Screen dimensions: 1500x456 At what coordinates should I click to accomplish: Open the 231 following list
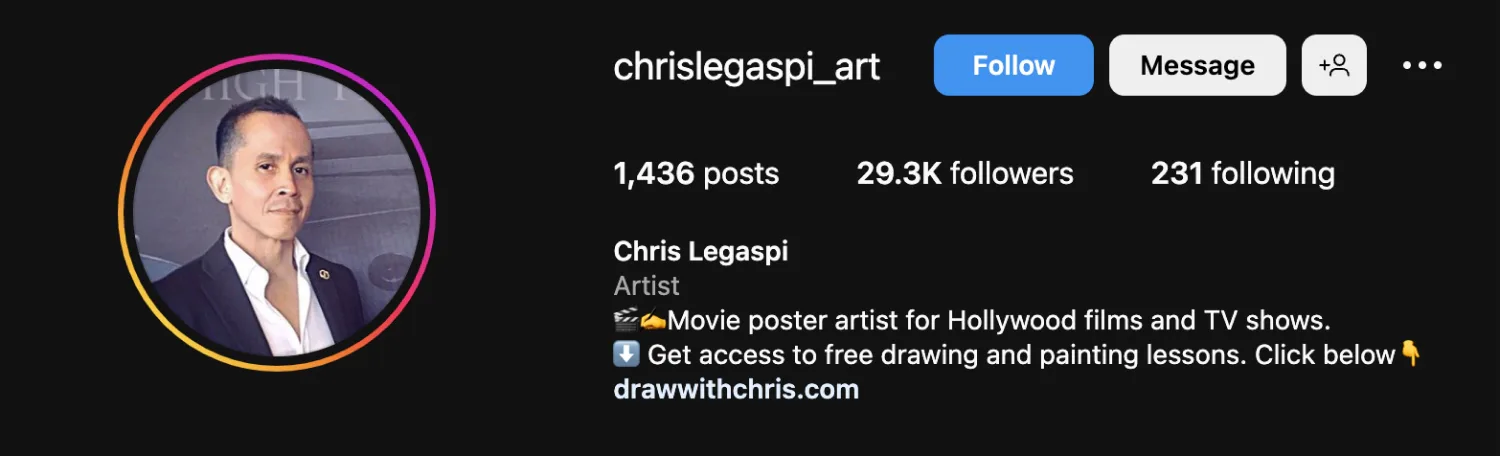(x=1242, y=174)
